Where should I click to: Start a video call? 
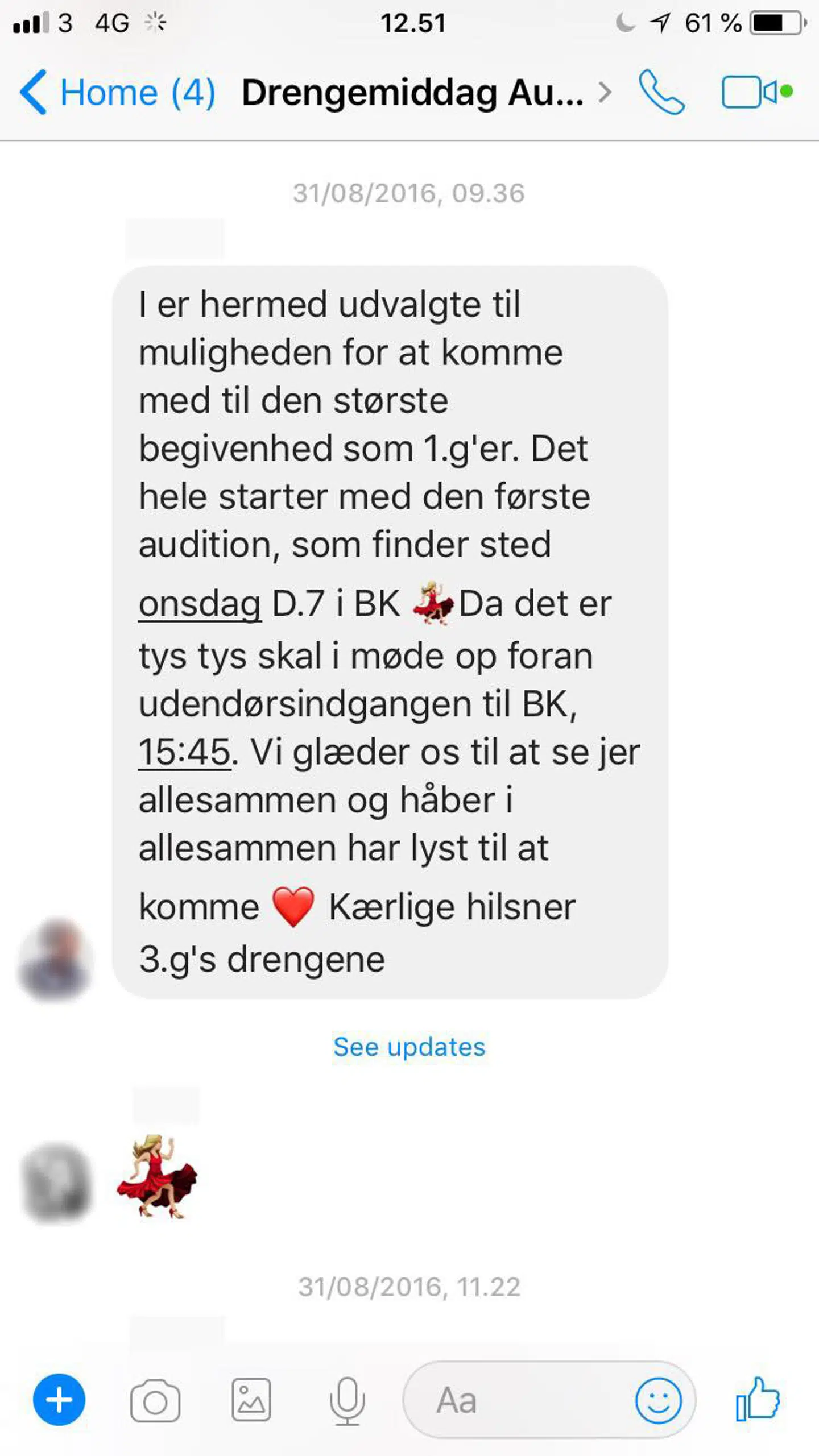(756, 92)
